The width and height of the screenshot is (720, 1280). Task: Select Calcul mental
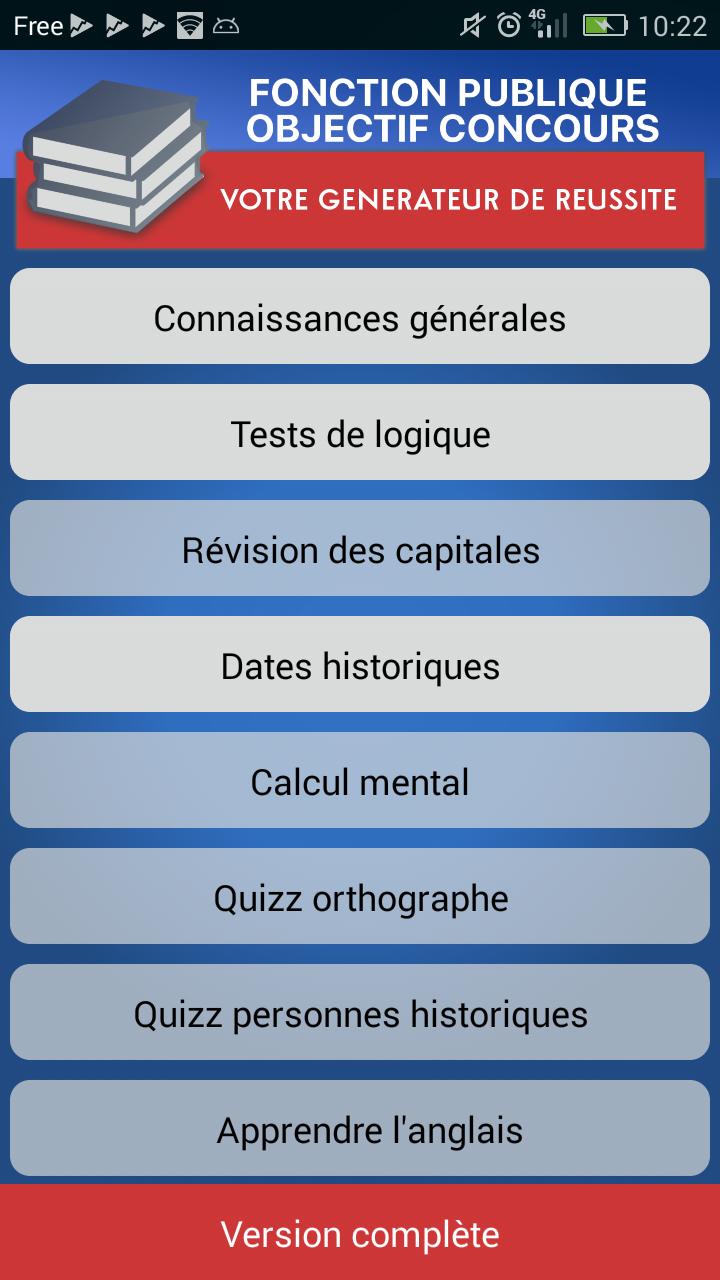click(x=360, y=780)
